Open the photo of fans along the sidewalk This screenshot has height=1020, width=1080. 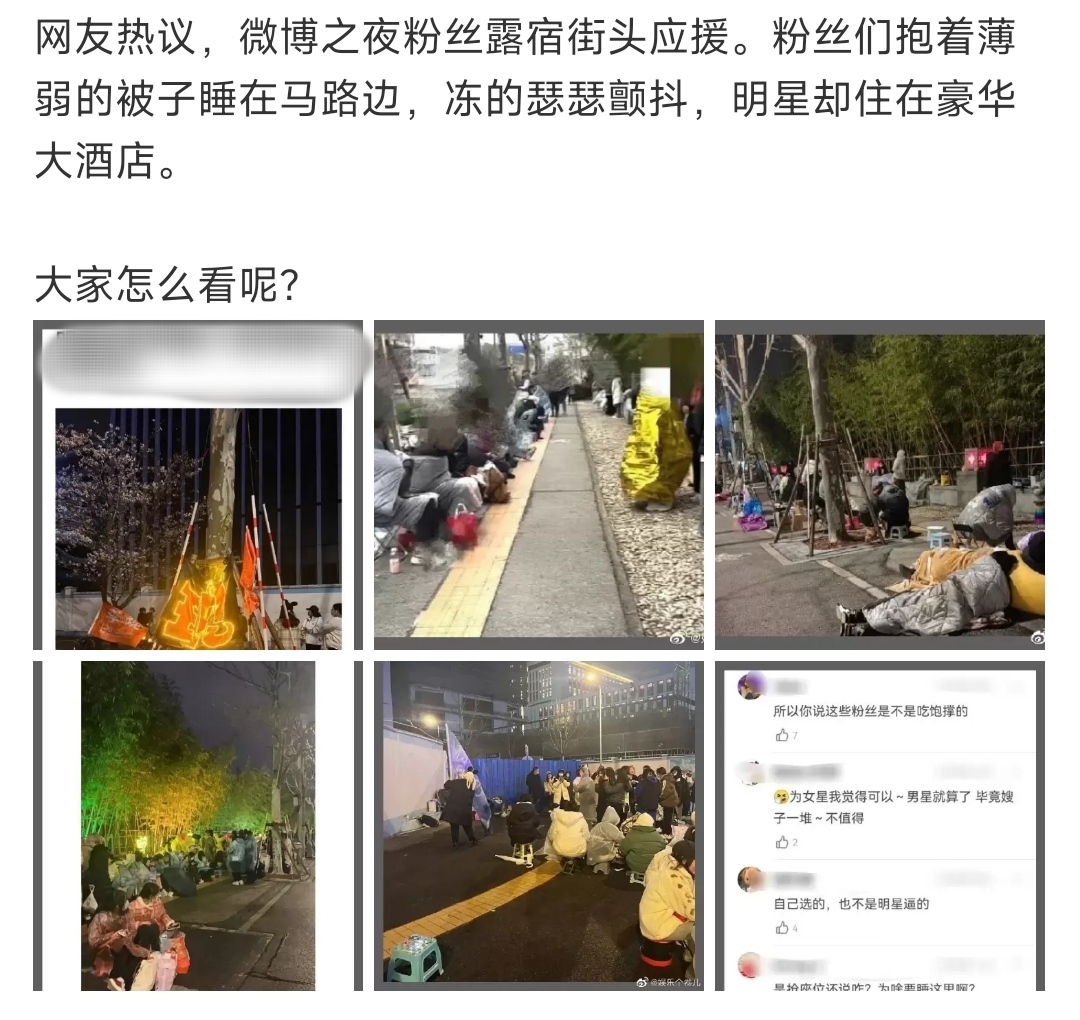(x=538, y=486)
